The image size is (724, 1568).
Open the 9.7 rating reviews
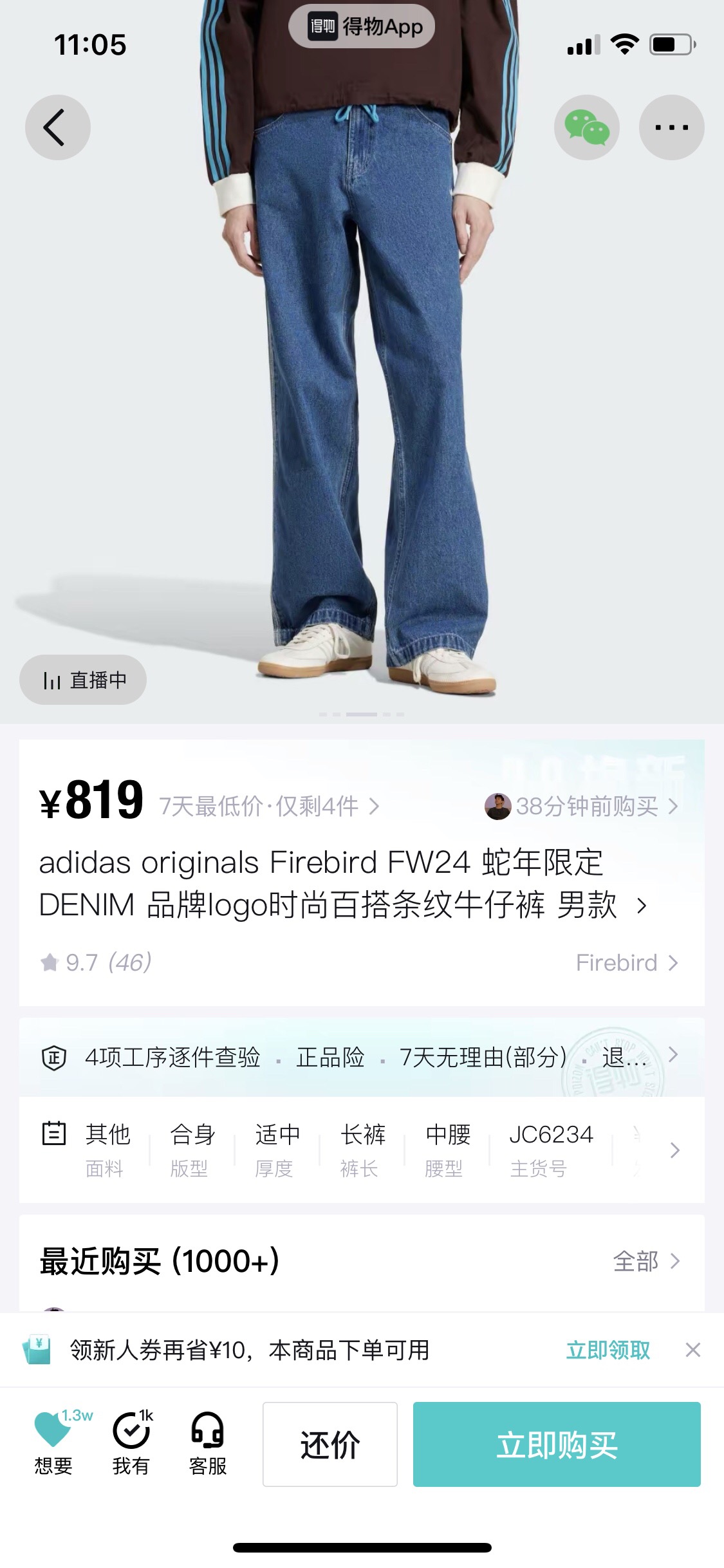click(x=96, y=962)
